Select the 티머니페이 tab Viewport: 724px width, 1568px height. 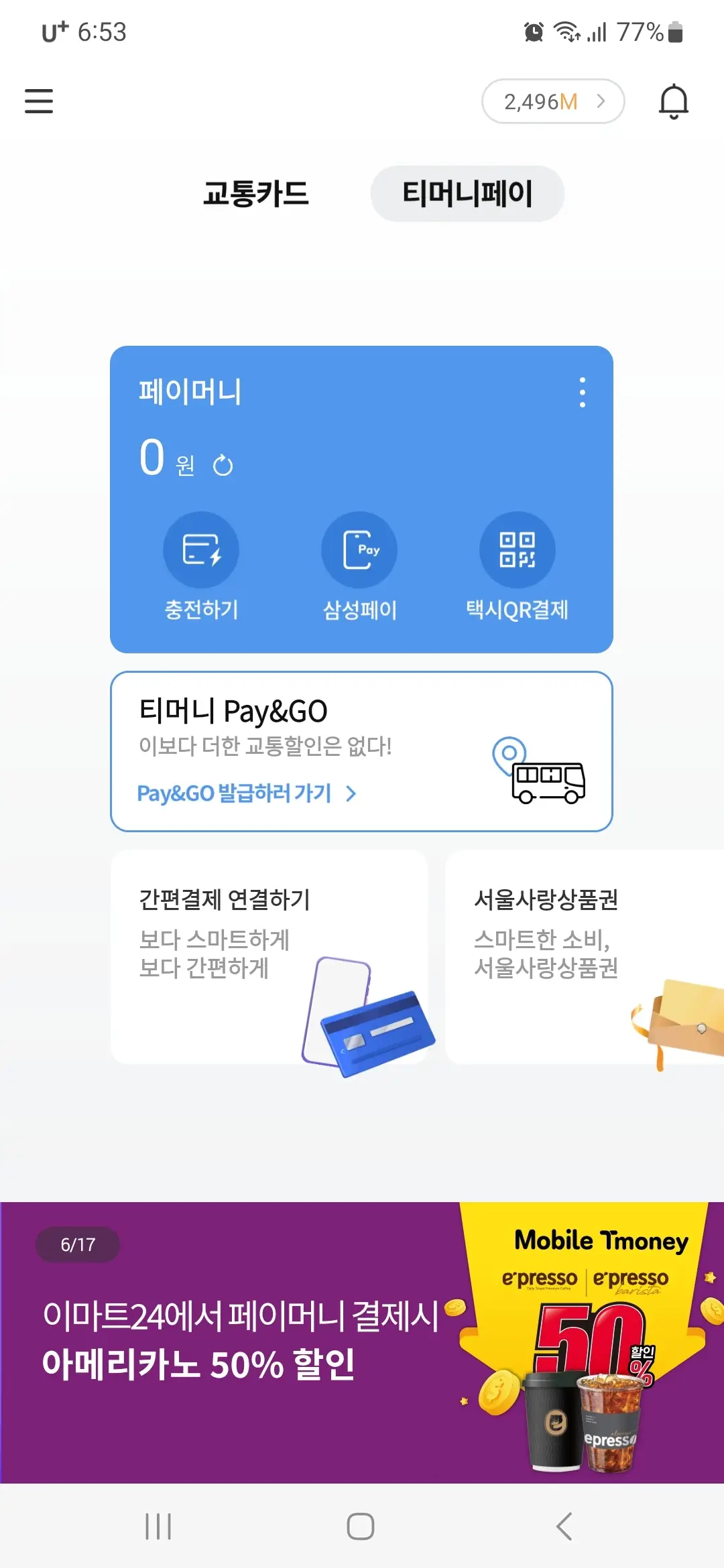point(467,194)
